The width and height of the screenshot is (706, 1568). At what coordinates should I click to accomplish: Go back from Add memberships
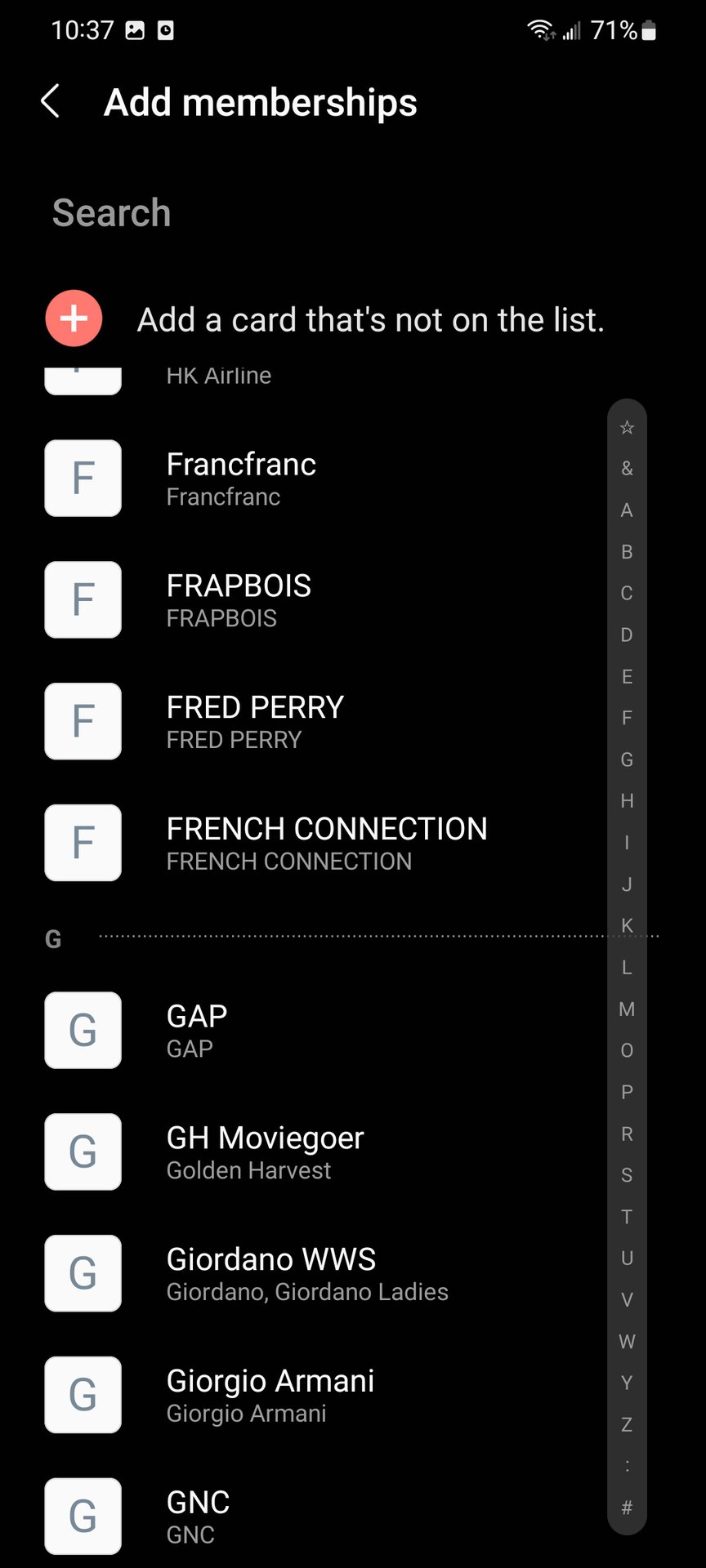pos(51,102)
